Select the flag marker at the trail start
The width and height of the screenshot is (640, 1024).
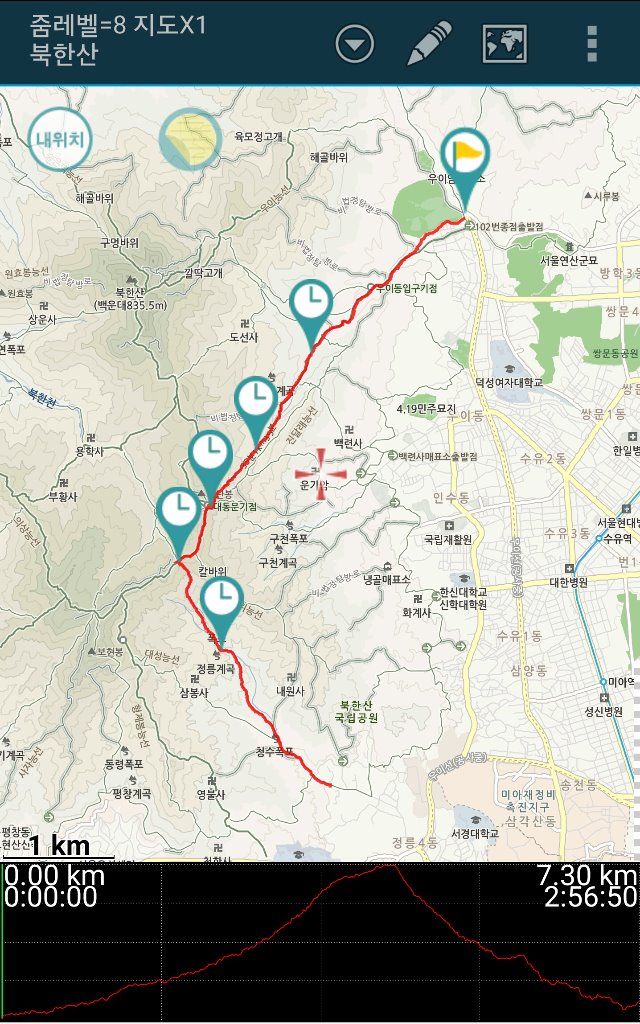tap(465, 160)
